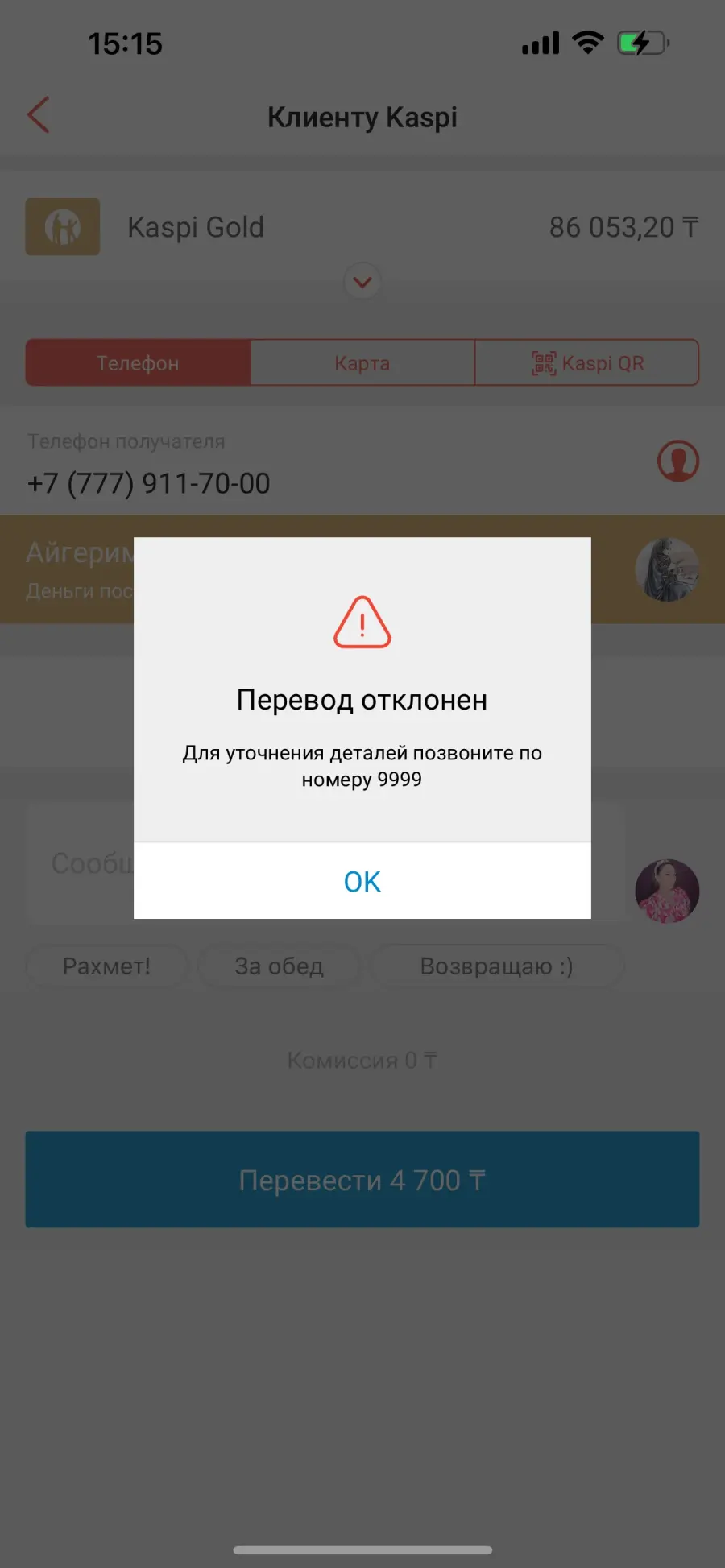Dismiss the dialog with OK
This screenshot has width=725, height=1568.
362,881
